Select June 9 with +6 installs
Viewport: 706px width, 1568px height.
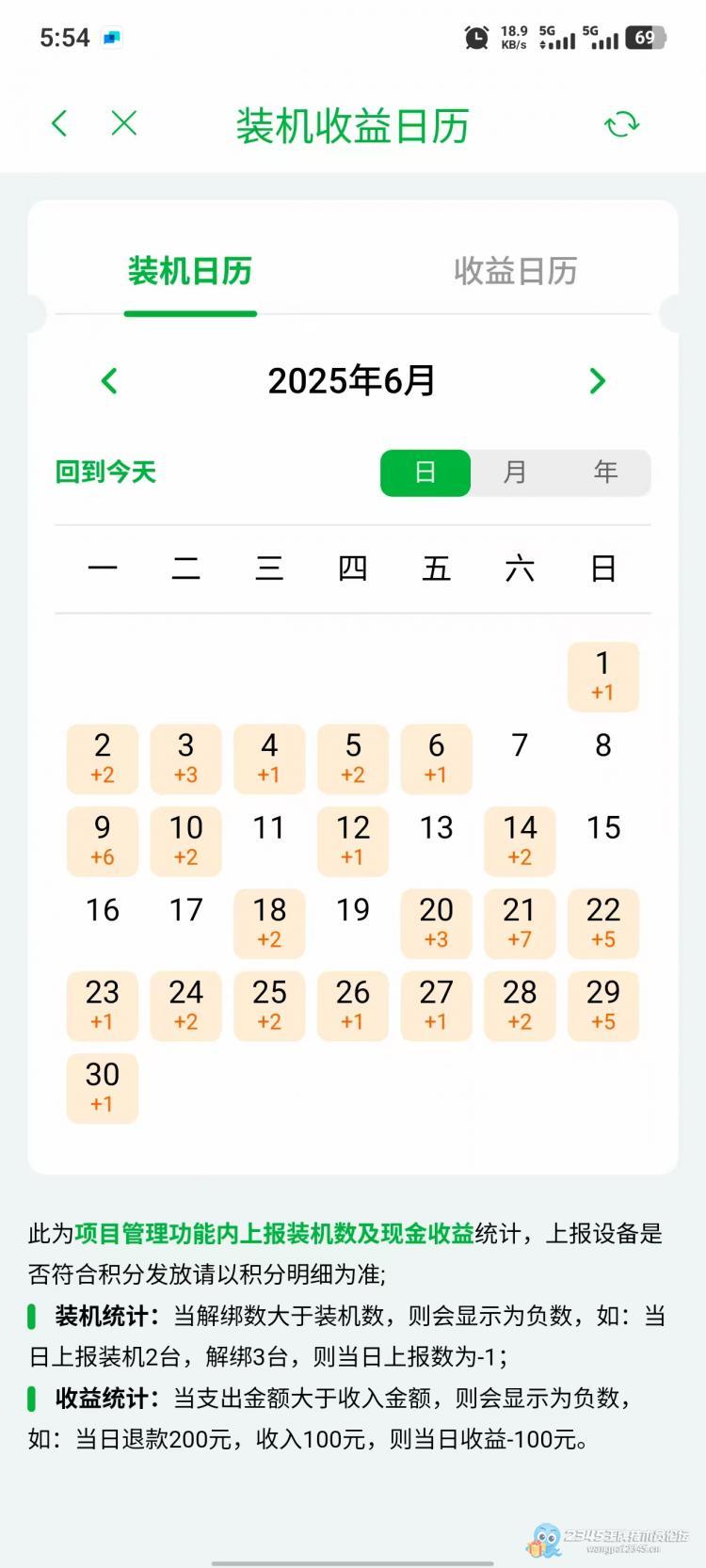(x=103, y=841)
